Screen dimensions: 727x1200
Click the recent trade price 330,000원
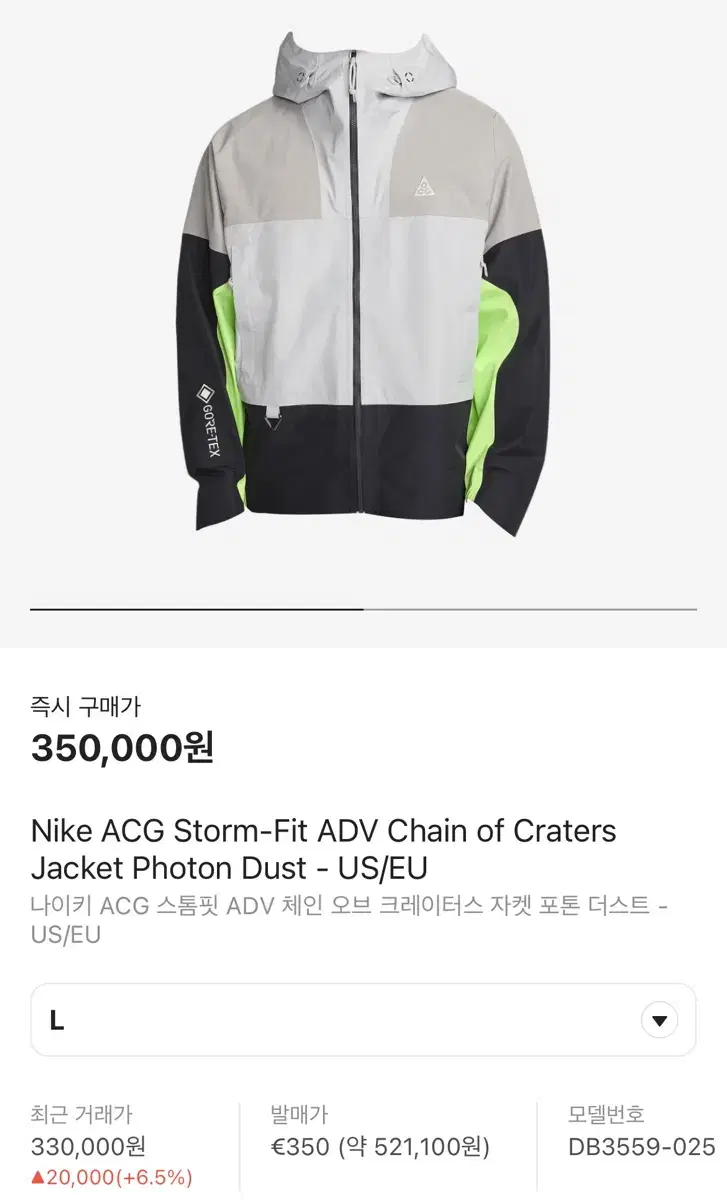point(90,1146)
